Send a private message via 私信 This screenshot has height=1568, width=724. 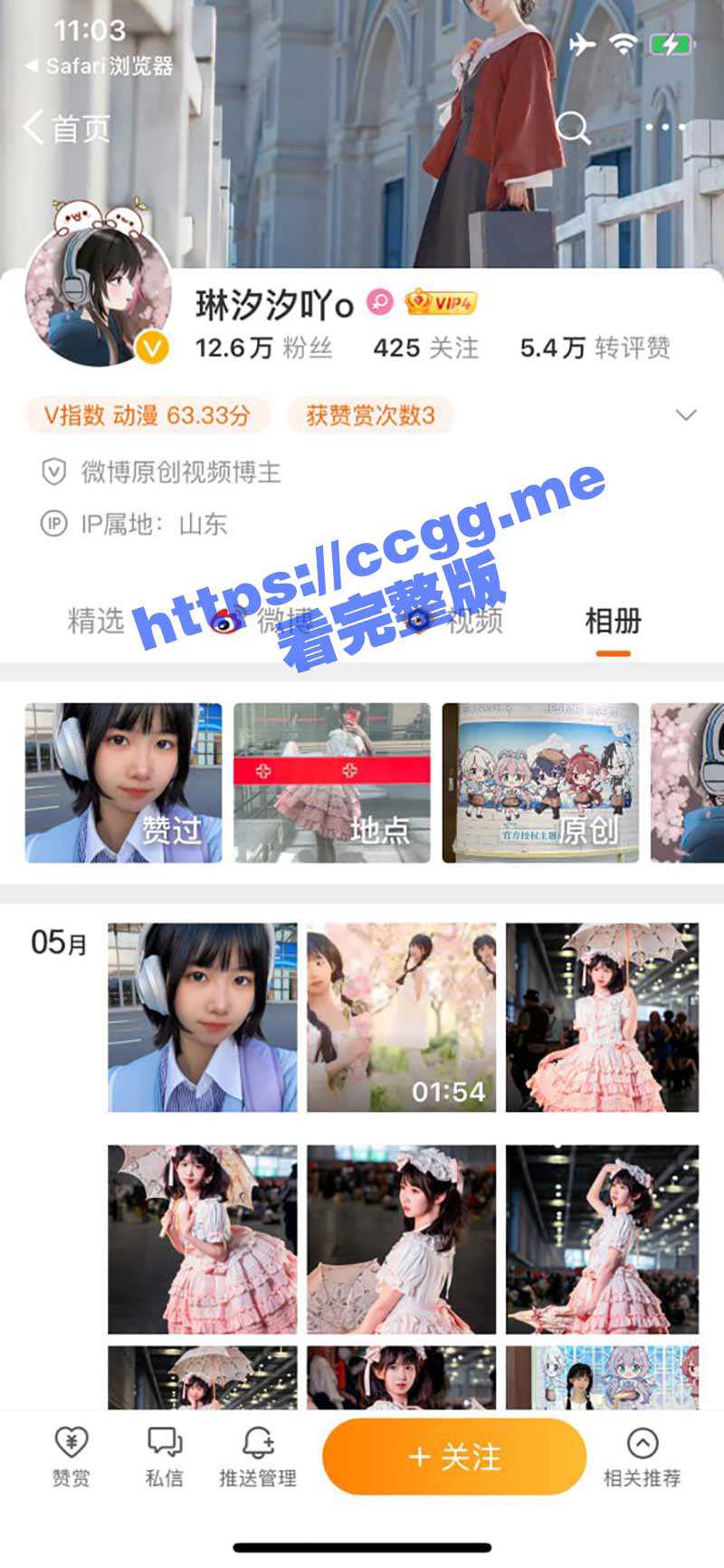tap(165, 1456)
